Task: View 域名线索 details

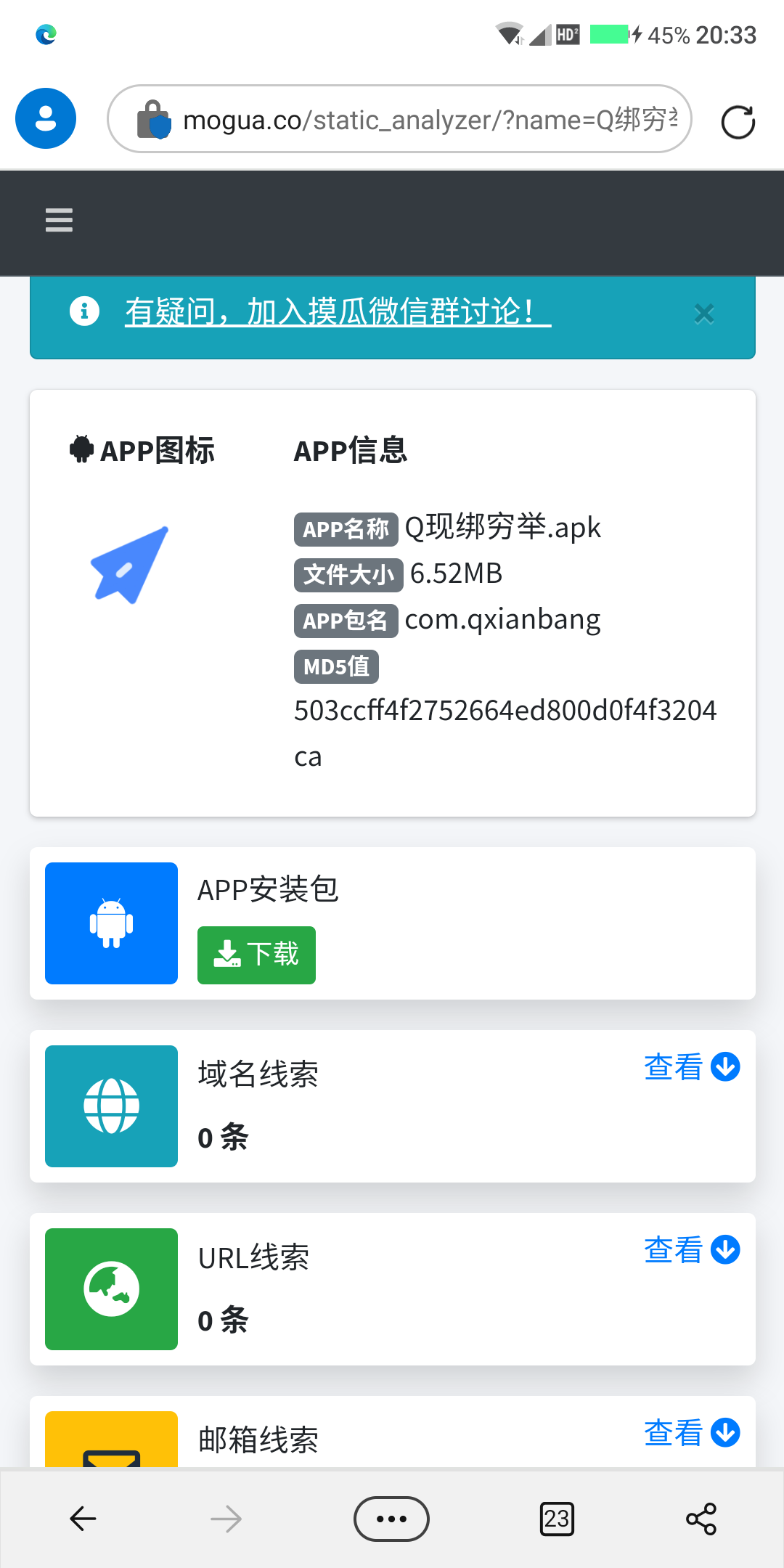Action: tap(692, 1067)
